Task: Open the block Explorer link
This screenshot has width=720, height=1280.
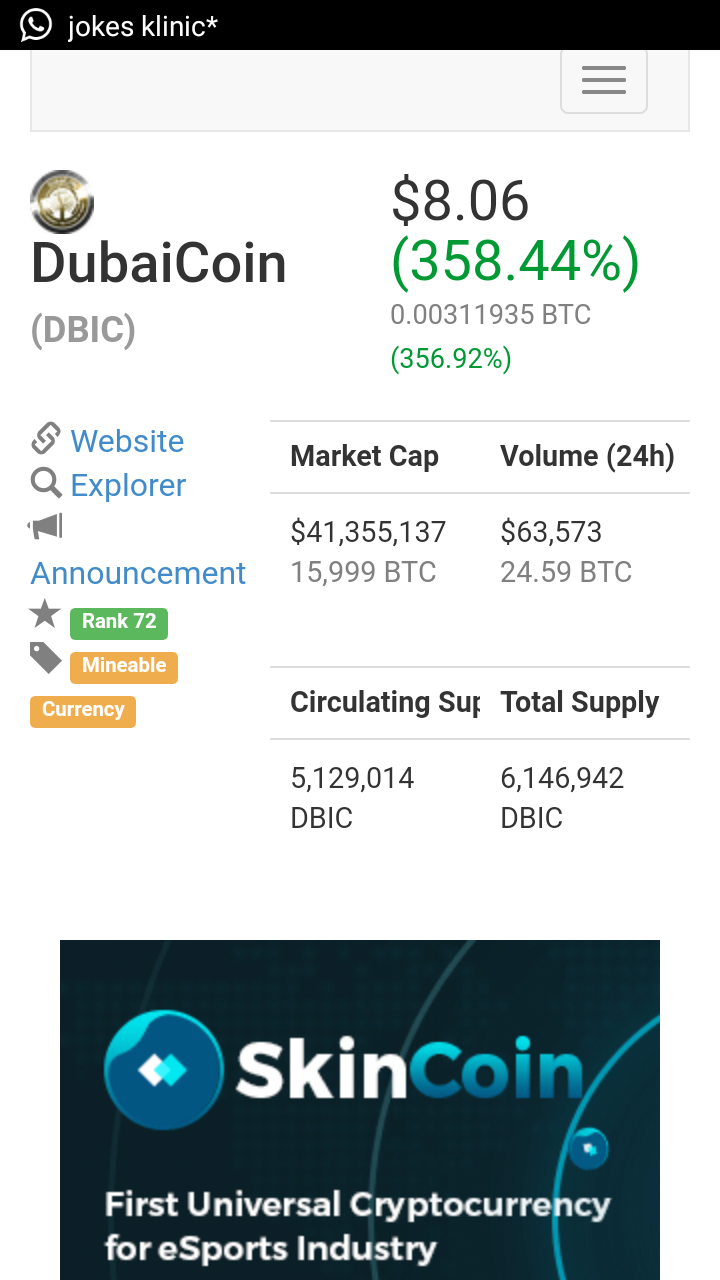Action: click(x=128, y=485)
